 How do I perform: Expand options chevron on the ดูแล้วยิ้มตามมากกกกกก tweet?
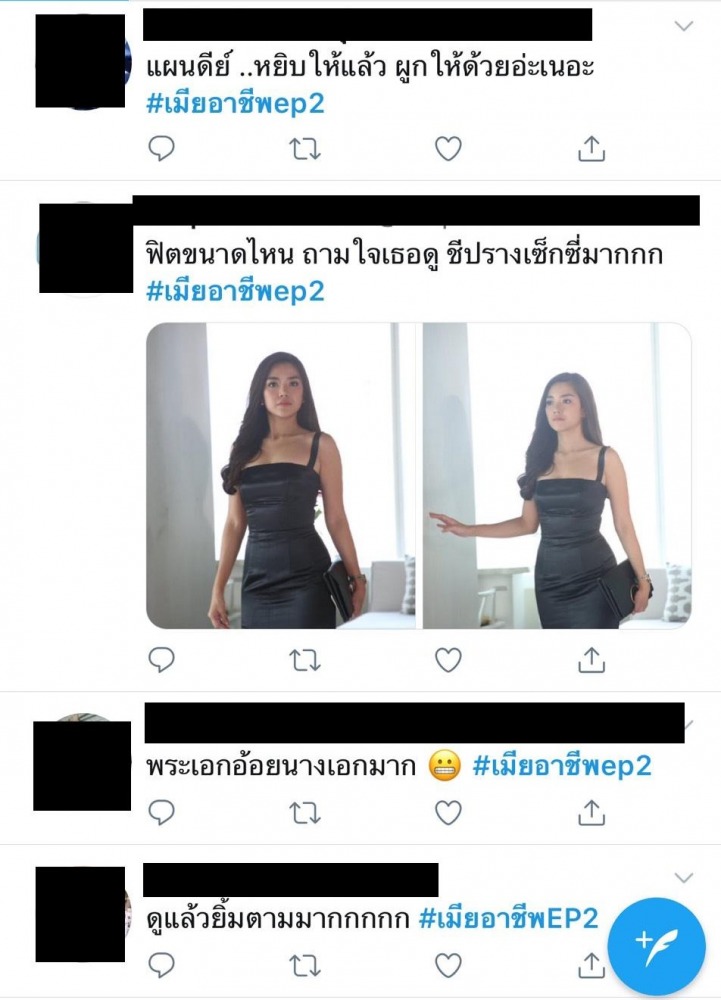[x=684, y=878]
